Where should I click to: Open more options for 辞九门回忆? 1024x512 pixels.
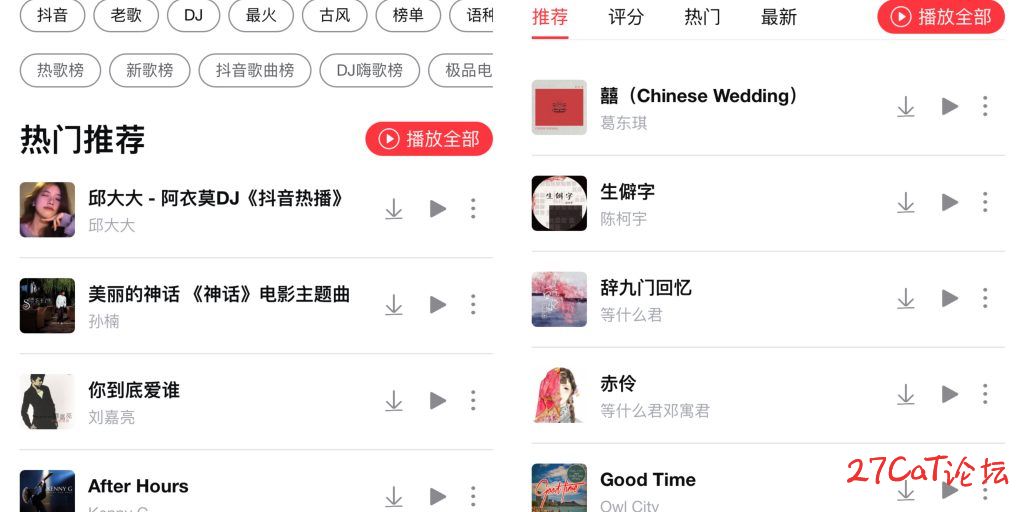click(985, 298)
